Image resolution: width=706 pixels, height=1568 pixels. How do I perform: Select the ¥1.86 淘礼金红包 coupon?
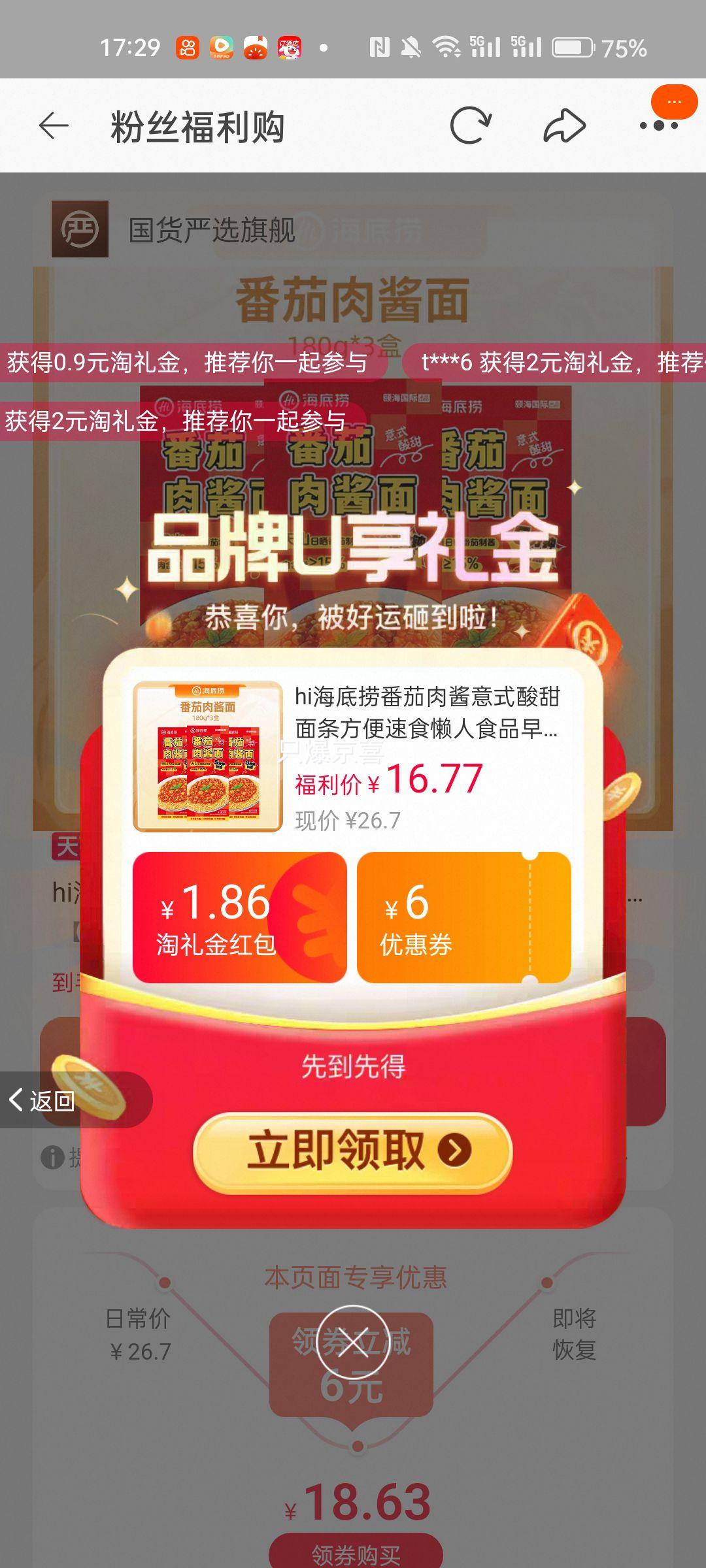pyautogui.click(x=239, y=917)
